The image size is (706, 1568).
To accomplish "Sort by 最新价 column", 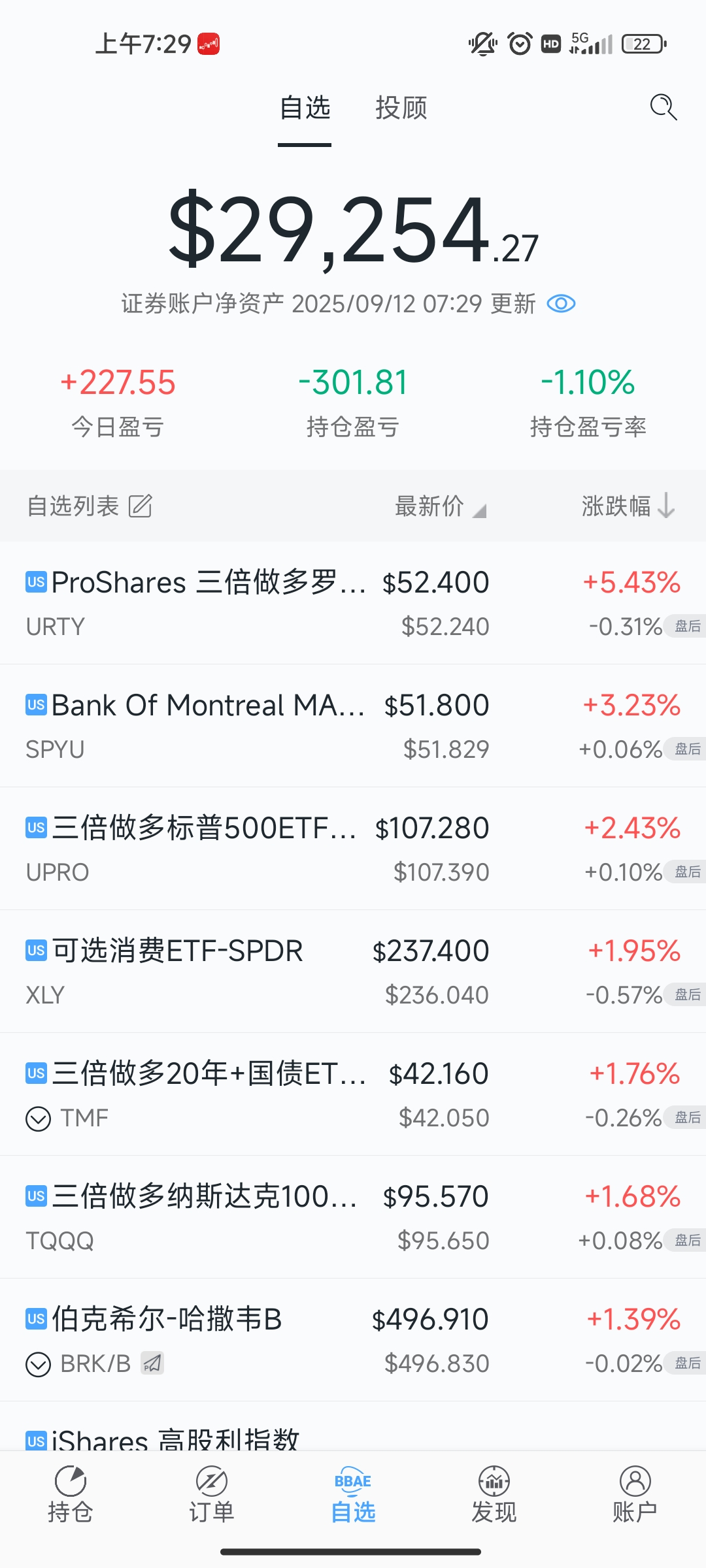I will coord(440,506).
